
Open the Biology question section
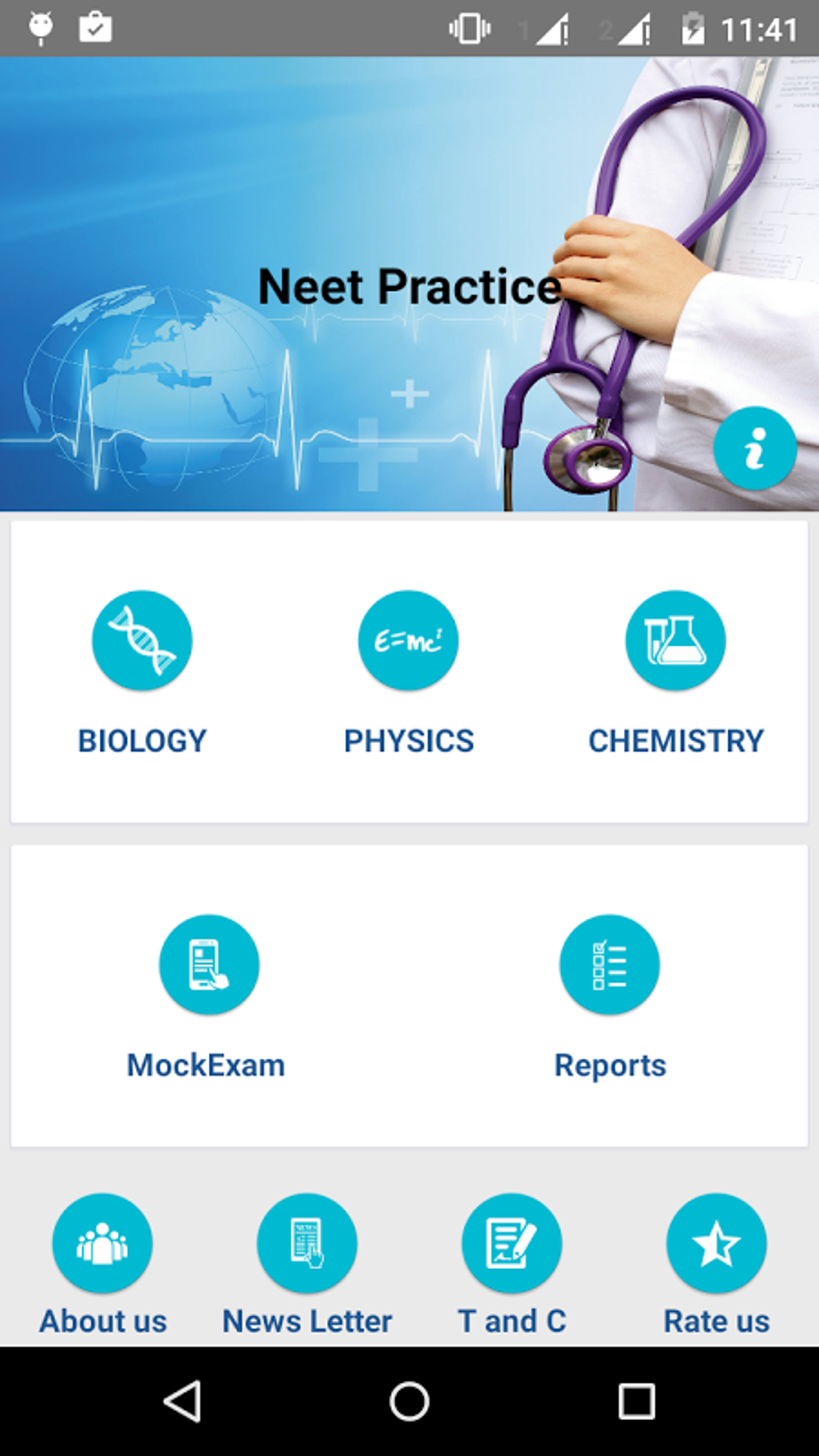coord(142,640)
